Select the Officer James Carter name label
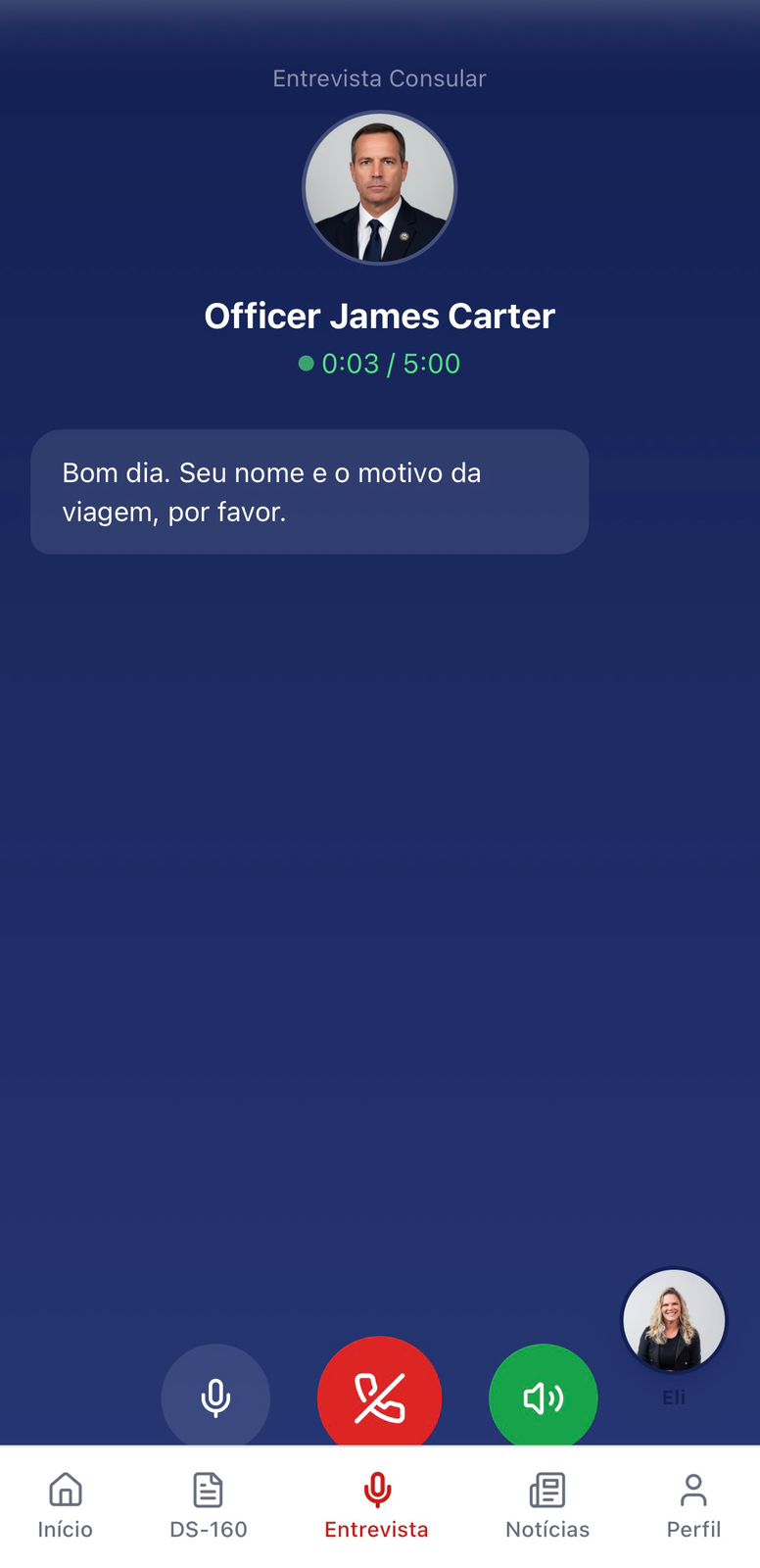Viewport: 760px width, 1568px height. [379, 316]
